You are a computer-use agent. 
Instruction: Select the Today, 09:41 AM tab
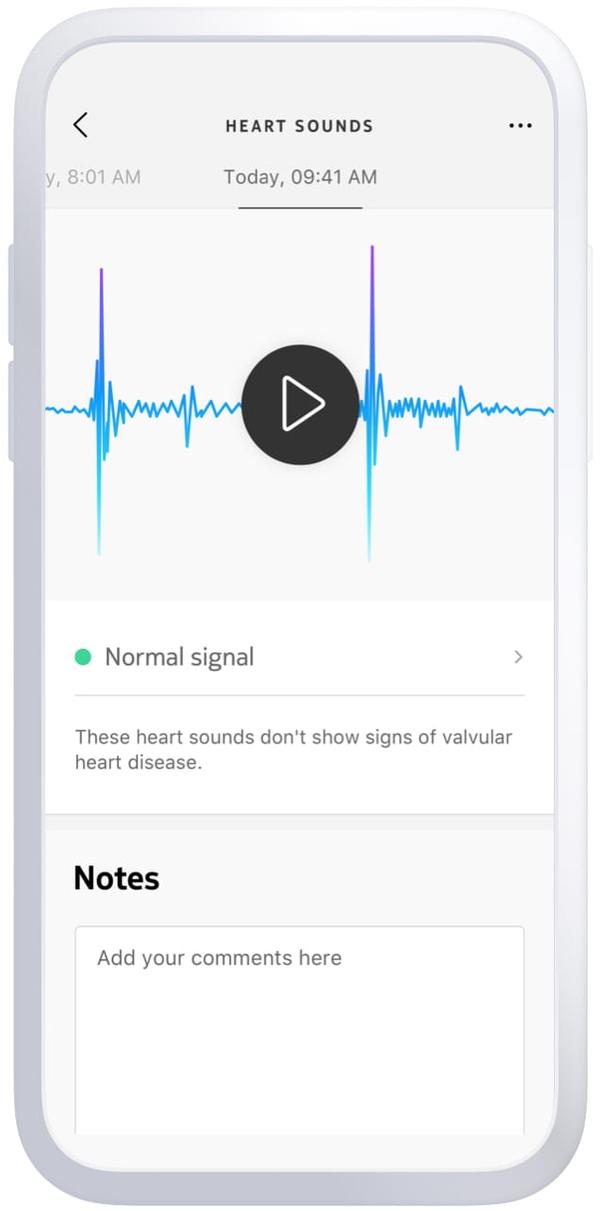click(300, 177)
